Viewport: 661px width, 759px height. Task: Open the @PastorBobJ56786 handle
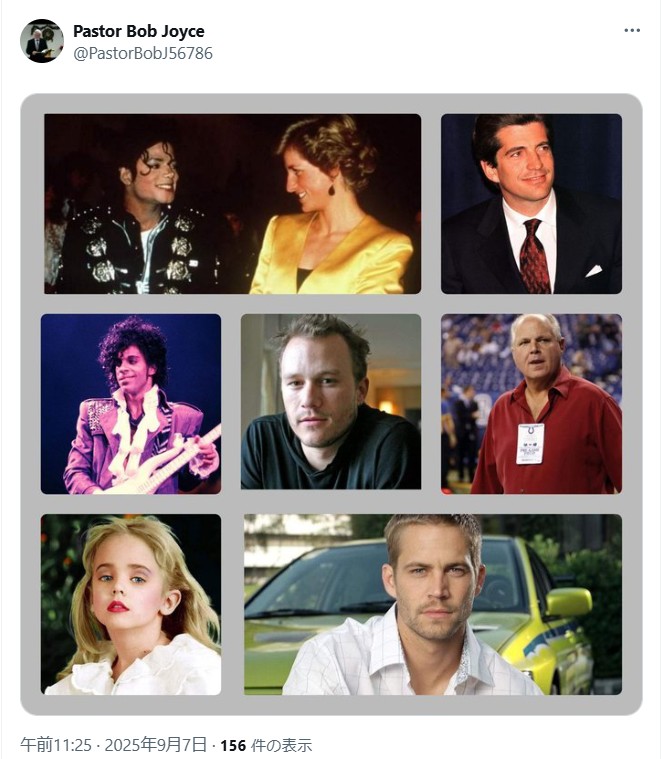143,53
